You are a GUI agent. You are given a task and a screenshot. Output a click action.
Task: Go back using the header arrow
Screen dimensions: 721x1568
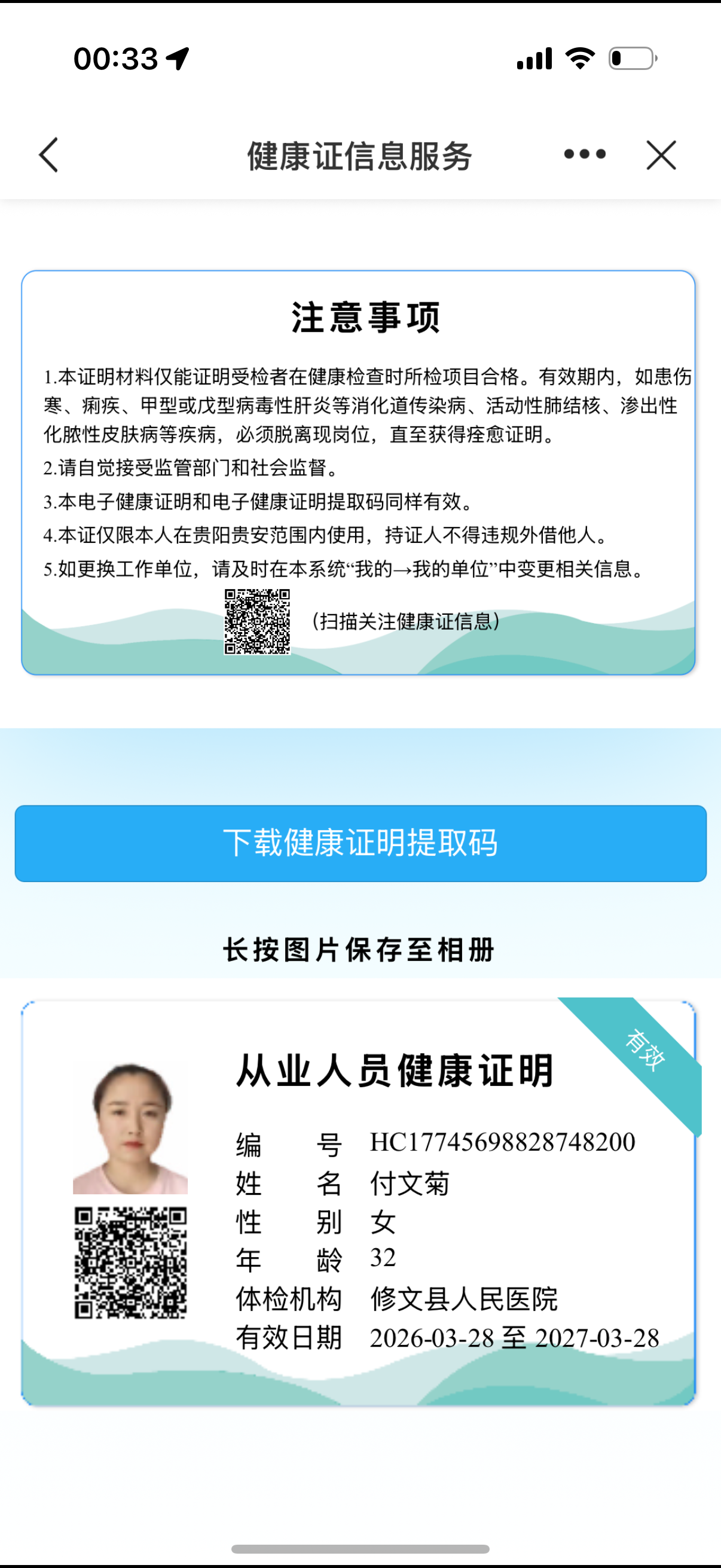click(x=48, y=155)
